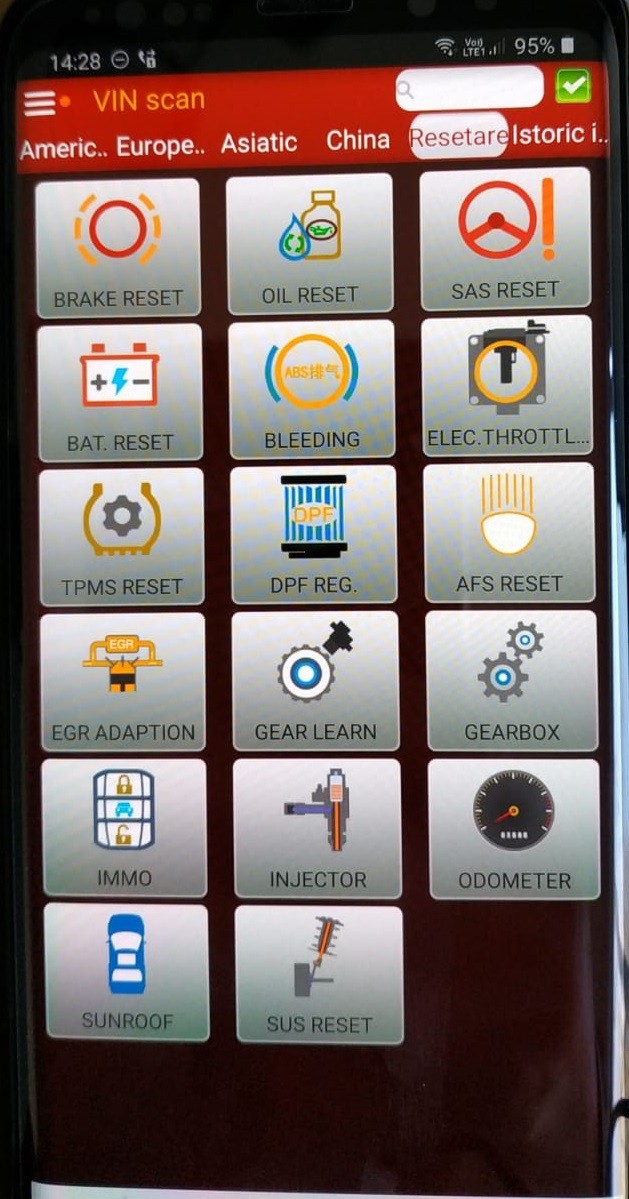Open ELEC.THROTTLE tile
This screenshot has width=629, height=1199.
(x=507, y=385)
